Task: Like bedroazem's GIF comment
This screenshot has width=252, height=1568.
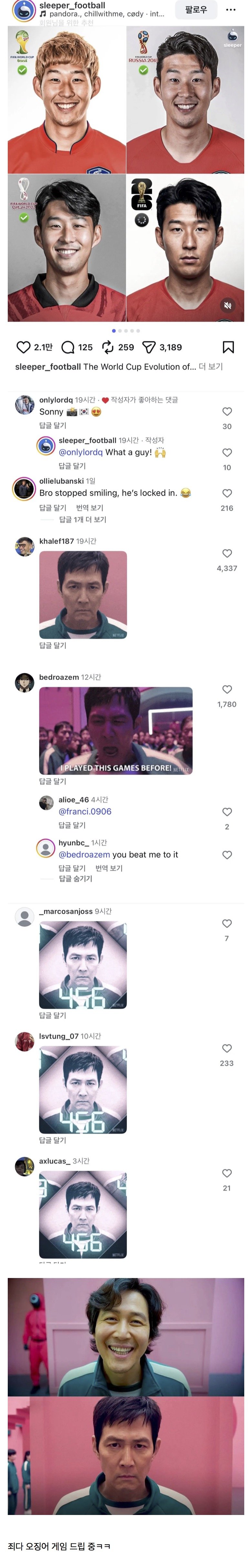Action: click(x=227, y=689)
